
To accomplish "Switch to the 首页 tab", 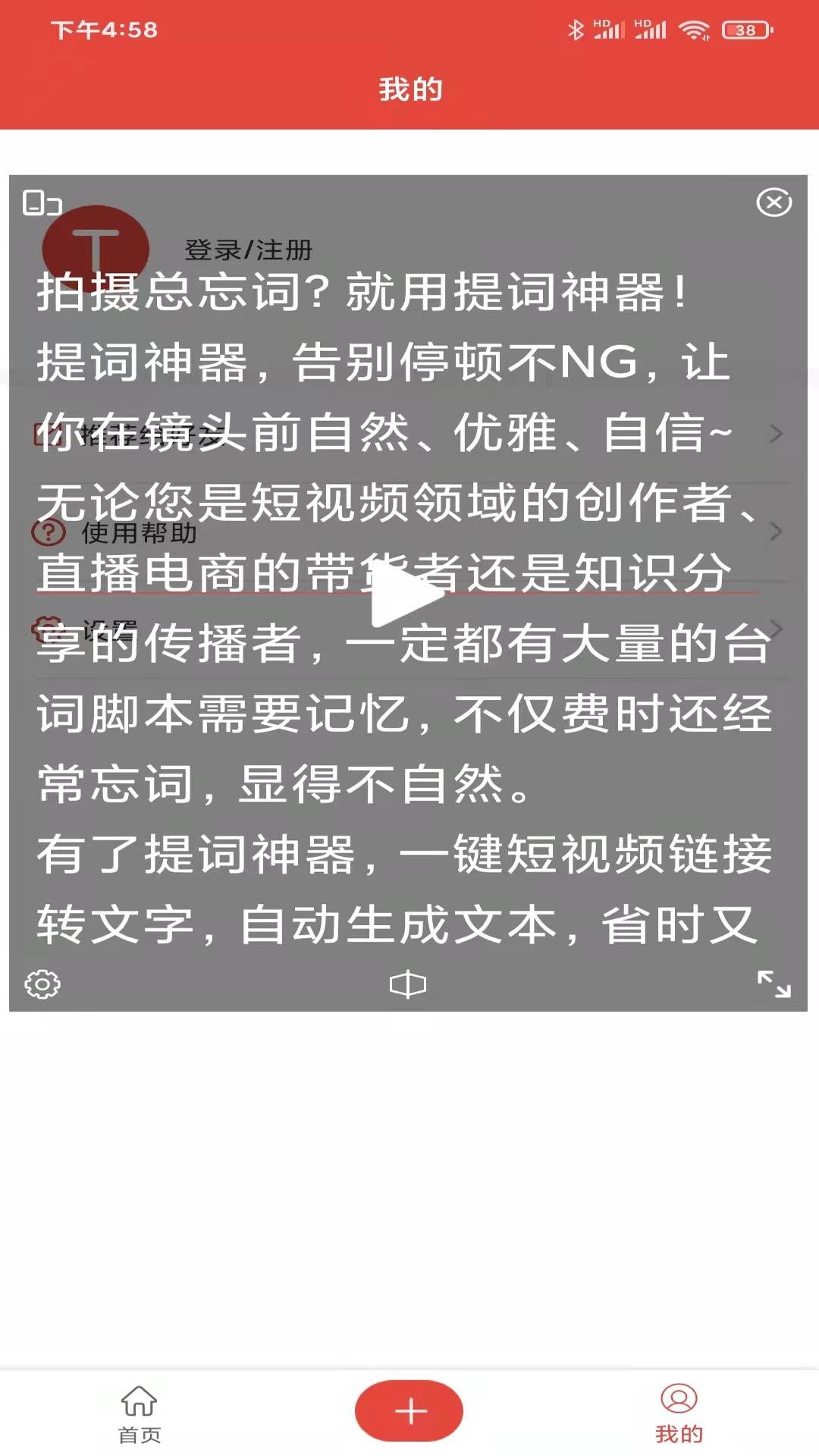I will tap(140, 1413).
